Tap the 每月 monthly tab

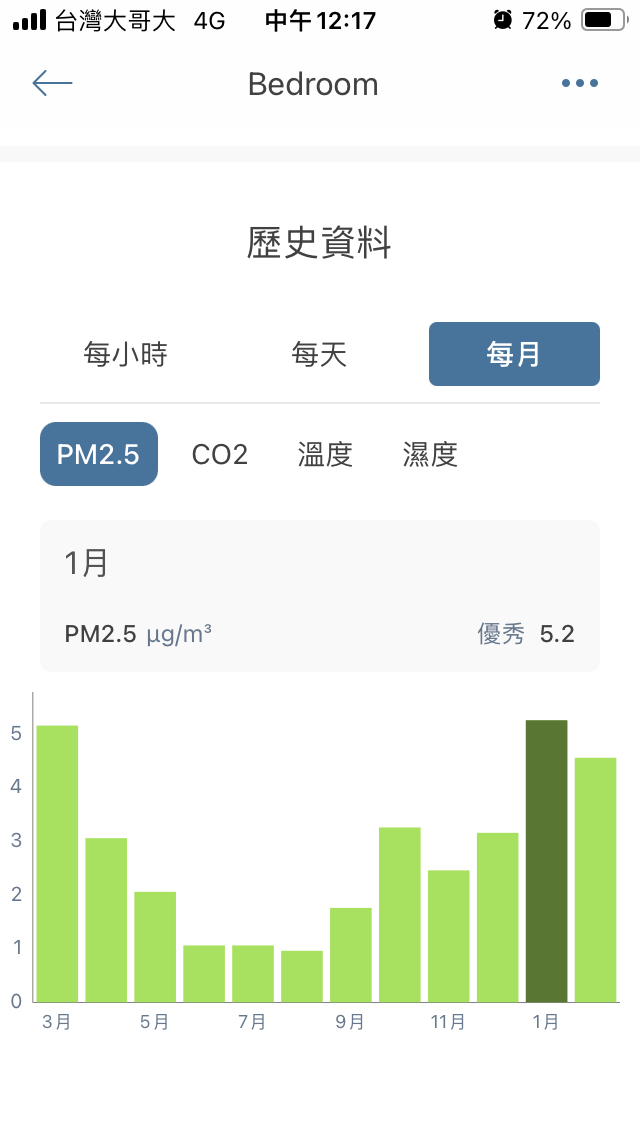[514, 354]
